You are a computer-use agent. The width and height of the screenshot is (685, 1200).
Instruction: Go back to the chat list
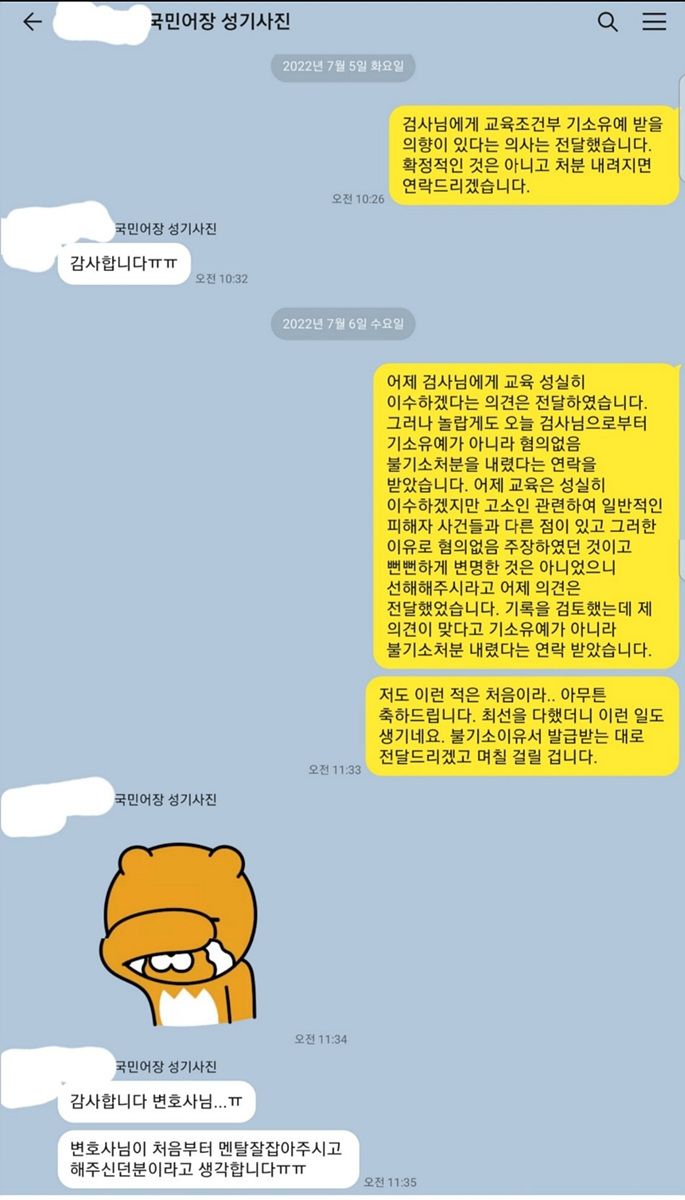33,22
